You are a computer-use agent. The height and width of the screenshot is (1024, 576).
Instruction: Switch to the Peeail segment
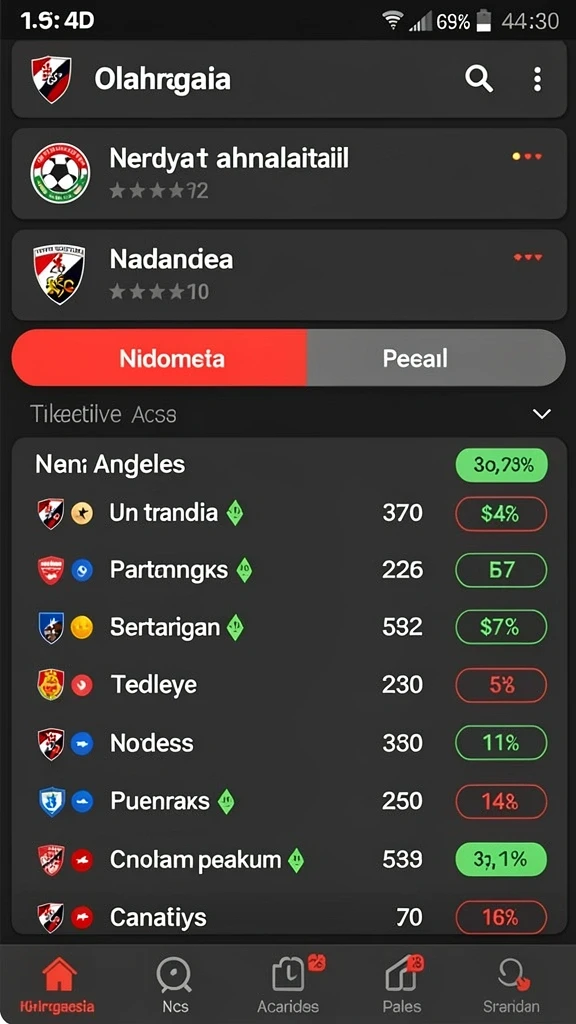click(436, 358)
